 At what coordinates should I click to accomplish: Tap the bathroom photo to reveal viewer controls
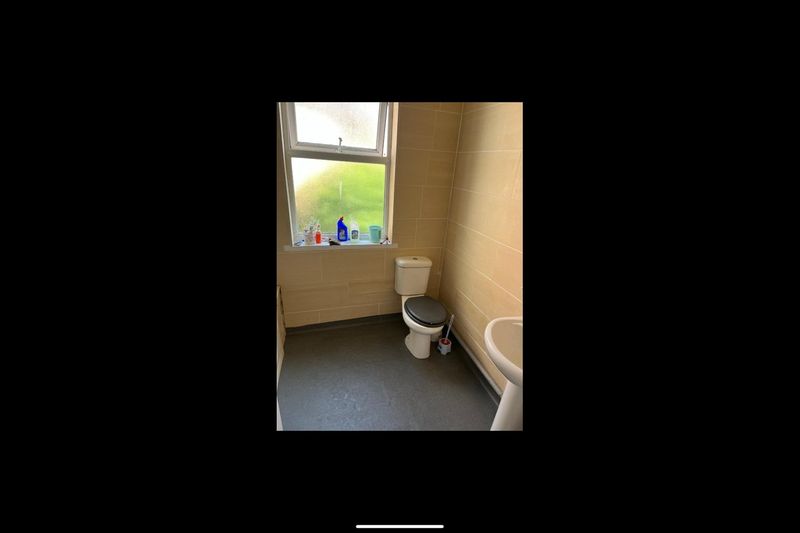click(x=399, y=266)
